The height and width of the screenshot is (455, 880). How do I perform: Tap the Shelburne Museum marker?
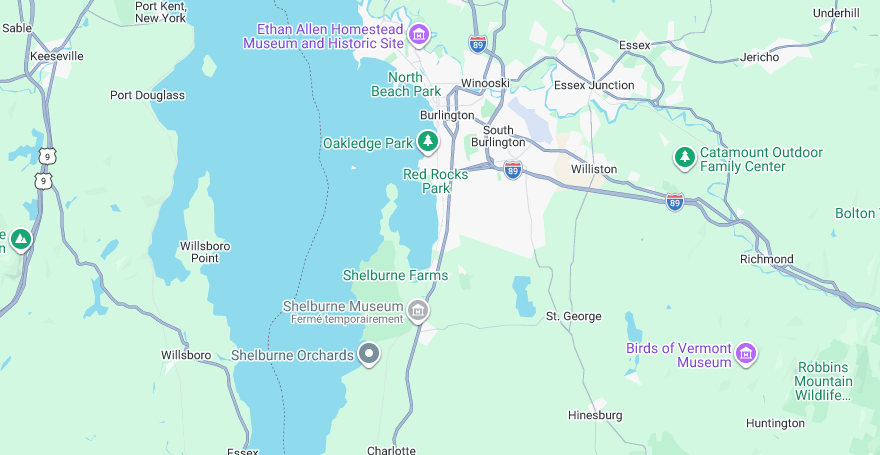[420, 312]
